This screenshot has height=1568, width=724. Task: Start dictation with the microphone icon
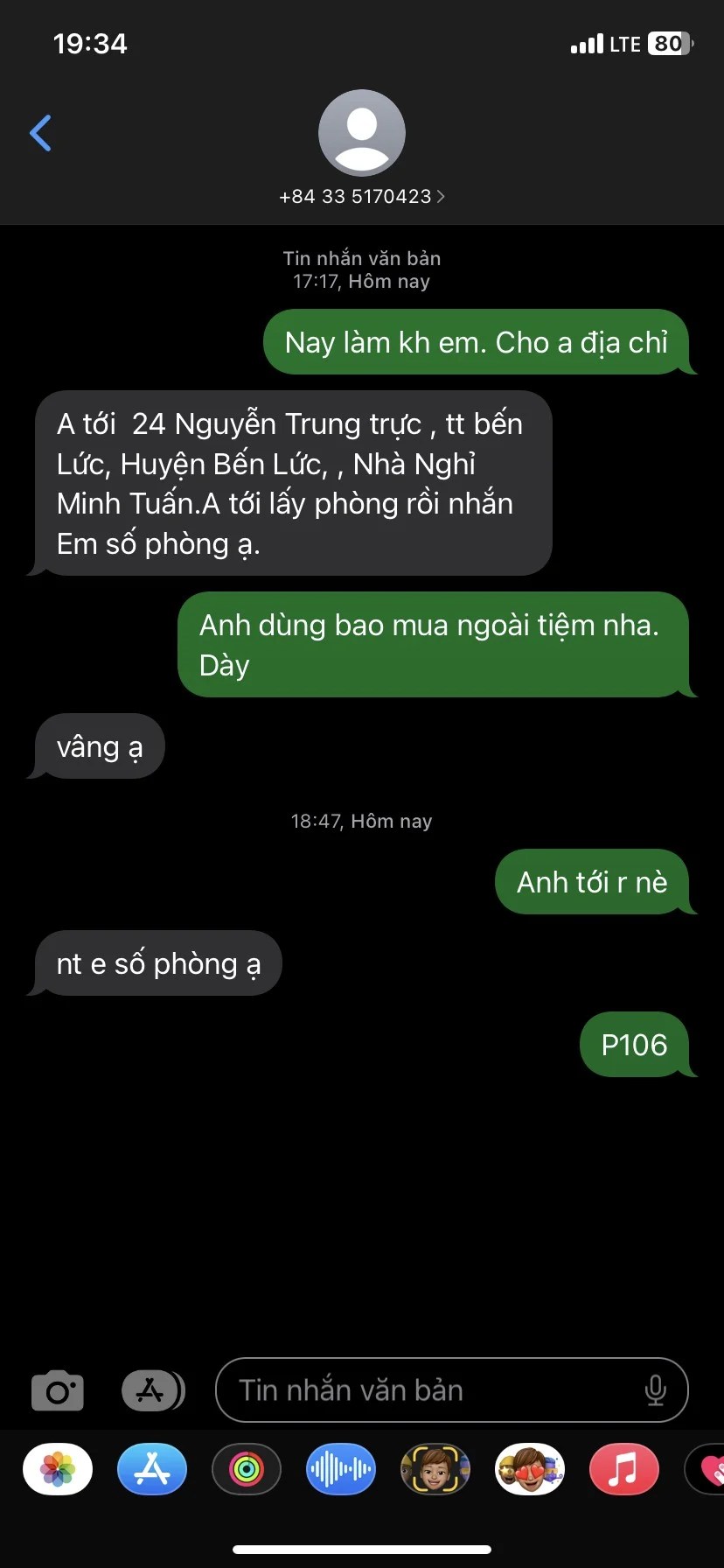click(x=655, y=1390)
